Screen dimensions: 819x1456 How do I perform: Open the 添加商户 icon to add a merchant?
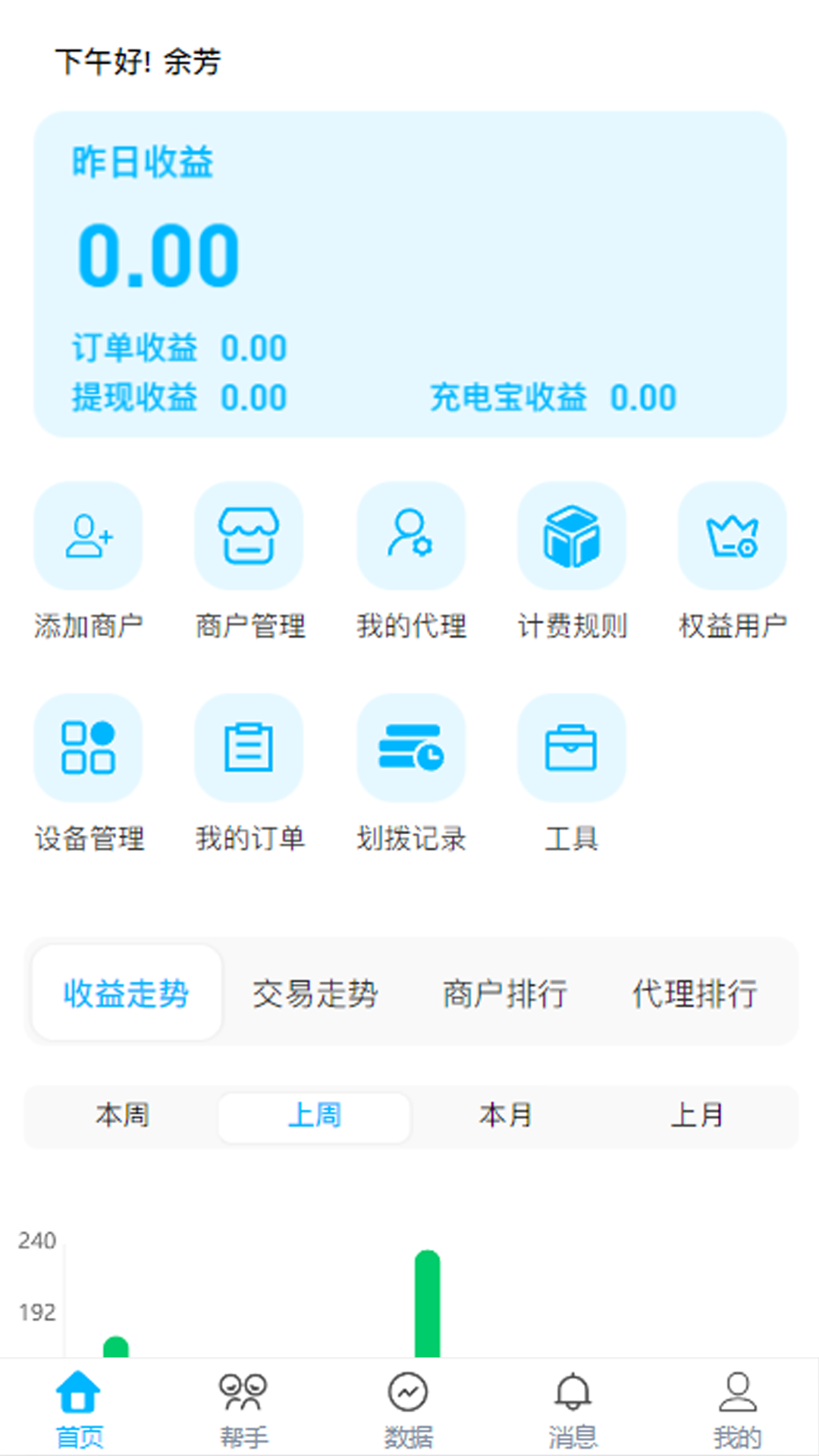click(x=88, y=536)
